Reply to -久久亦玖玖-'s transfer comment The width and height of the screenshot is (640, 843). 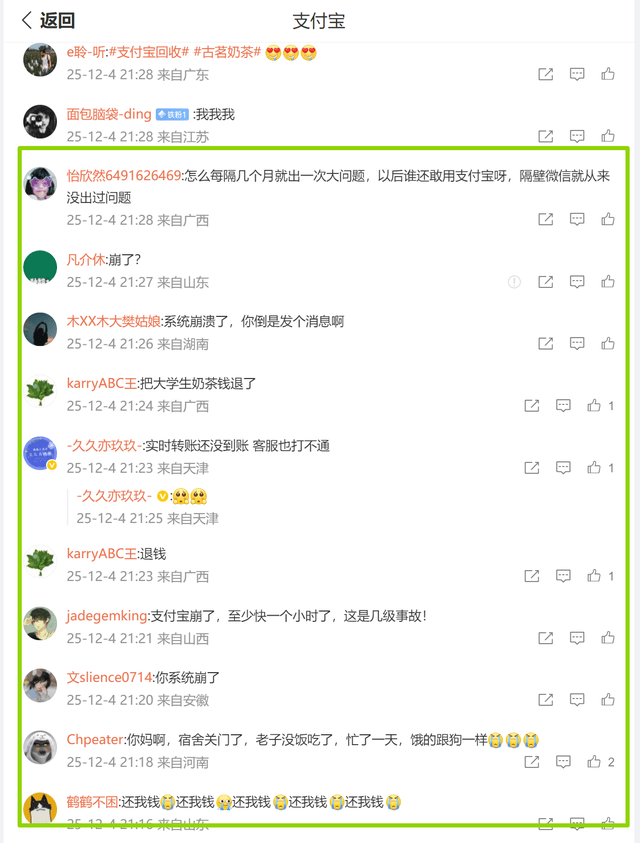point(564,468)
